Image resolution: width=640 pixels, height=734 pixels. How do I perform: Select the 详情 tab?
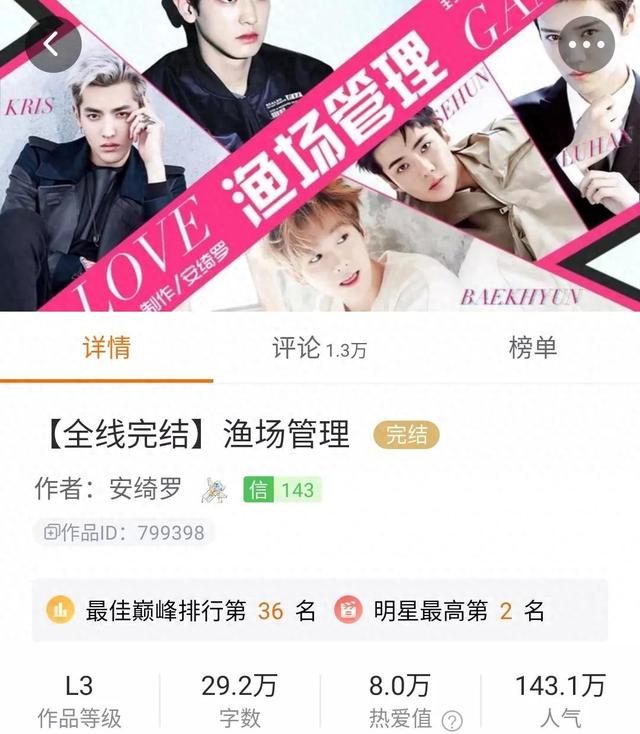(107, 348)
